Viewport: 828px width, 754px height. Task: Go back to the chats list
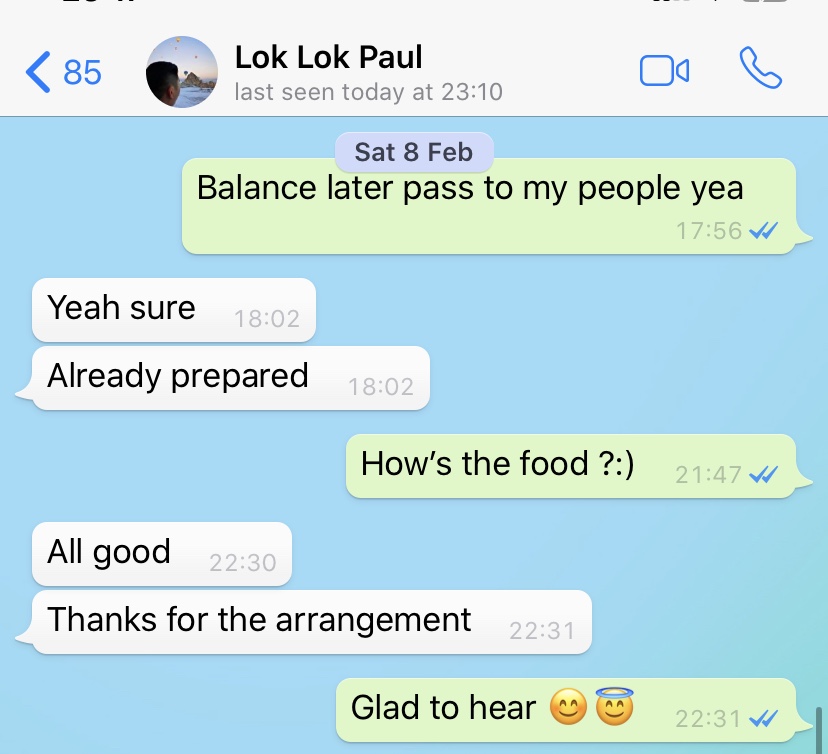coord(62,72)
